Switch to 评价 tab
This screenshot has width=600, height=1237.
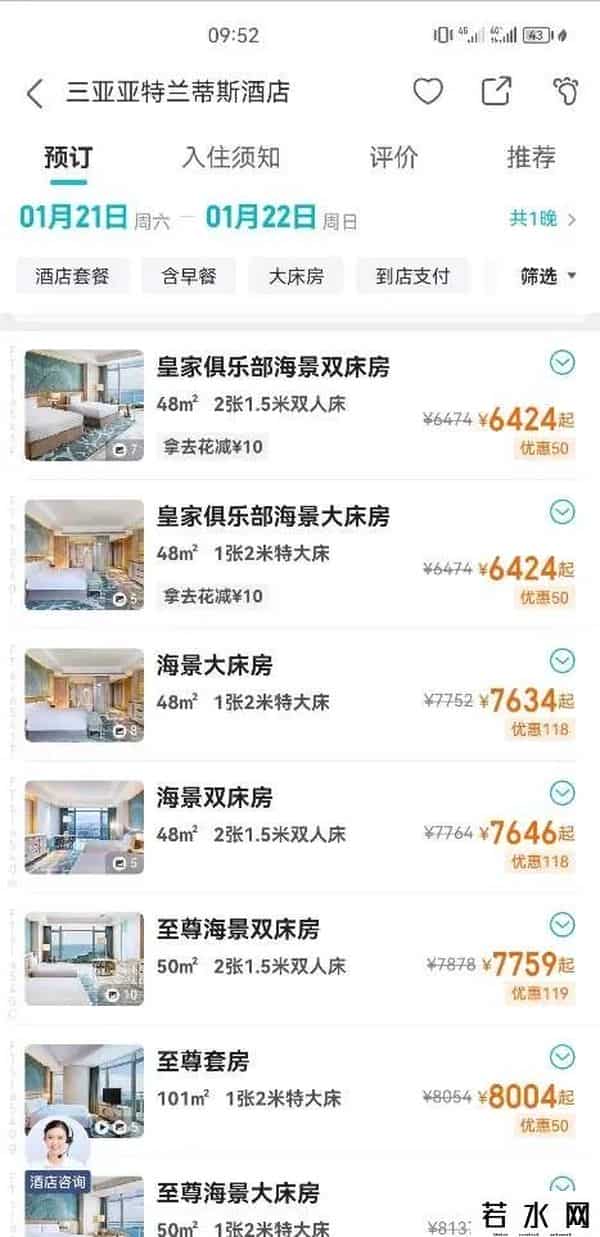coord(393,158)
